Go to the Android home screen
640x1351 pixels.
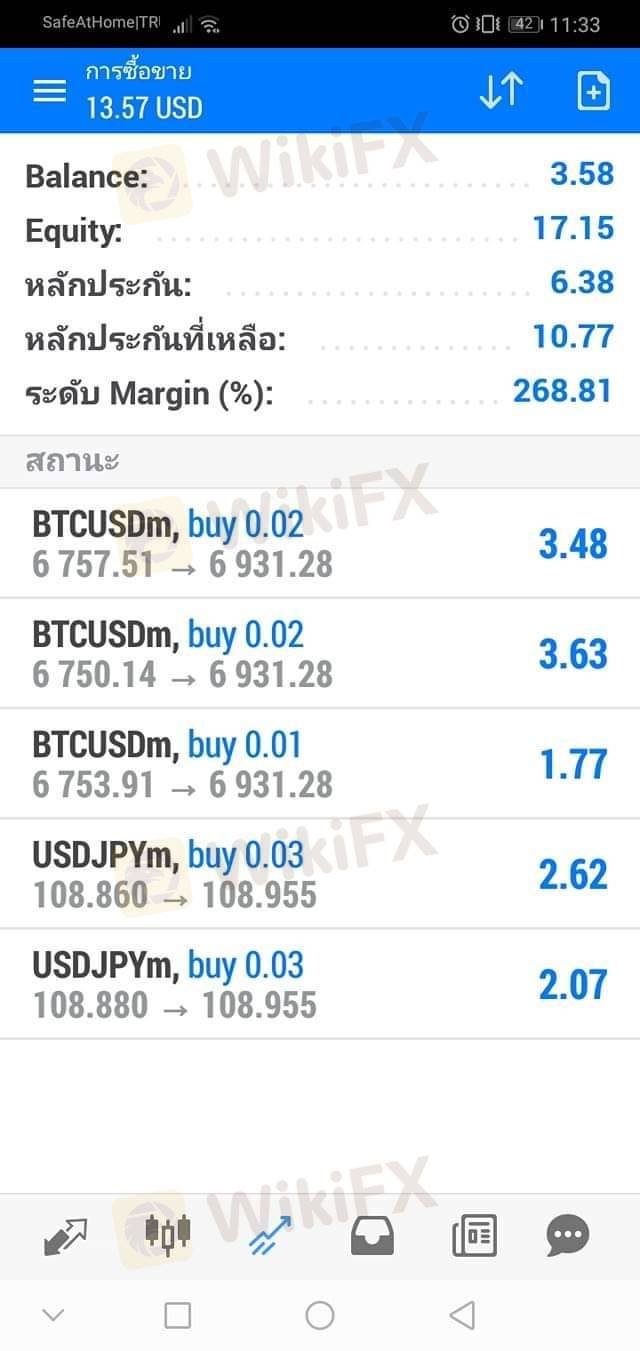pyautogui.click(x=320, y=1315)
